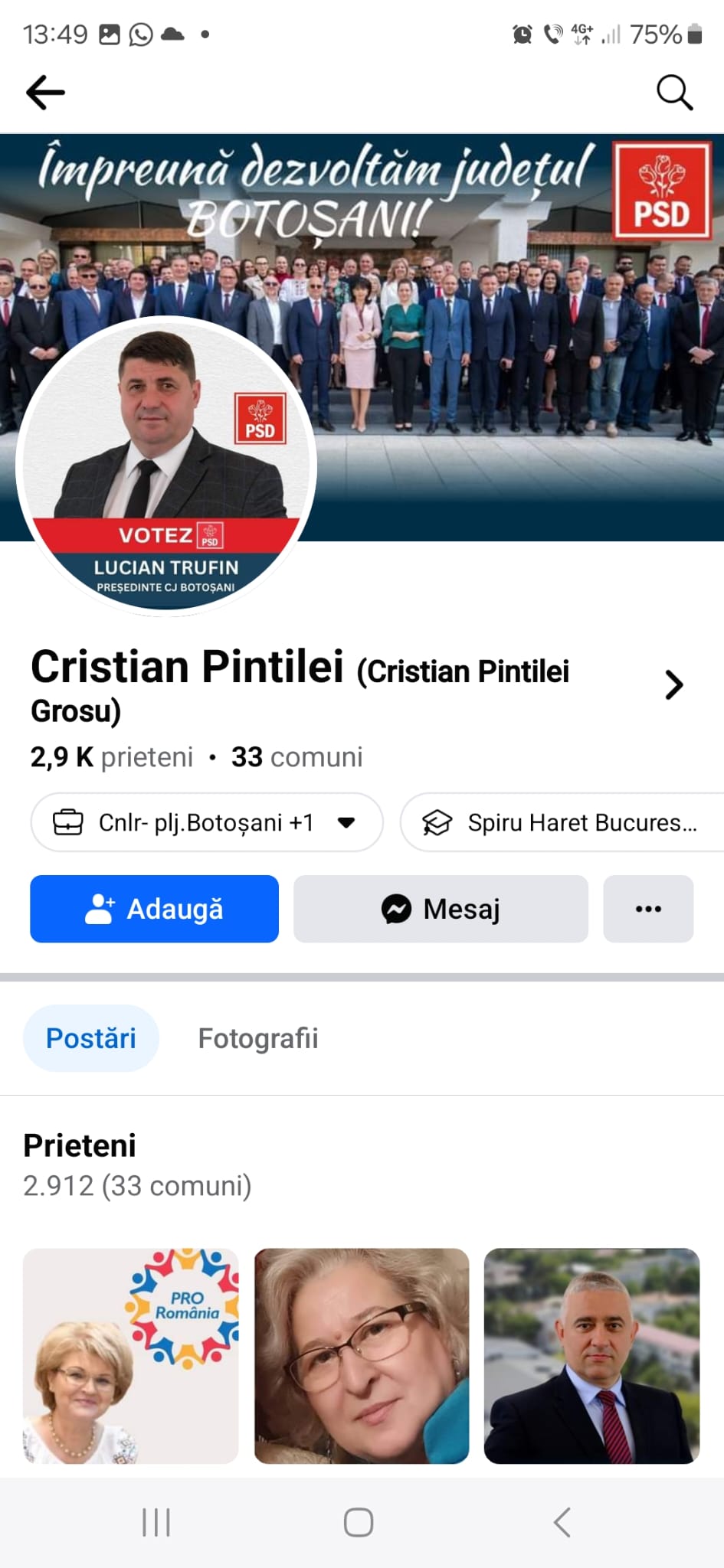Open the friend tile with PRO România logo
The height and width of the screenshot is (1568, 724).
130,1356
